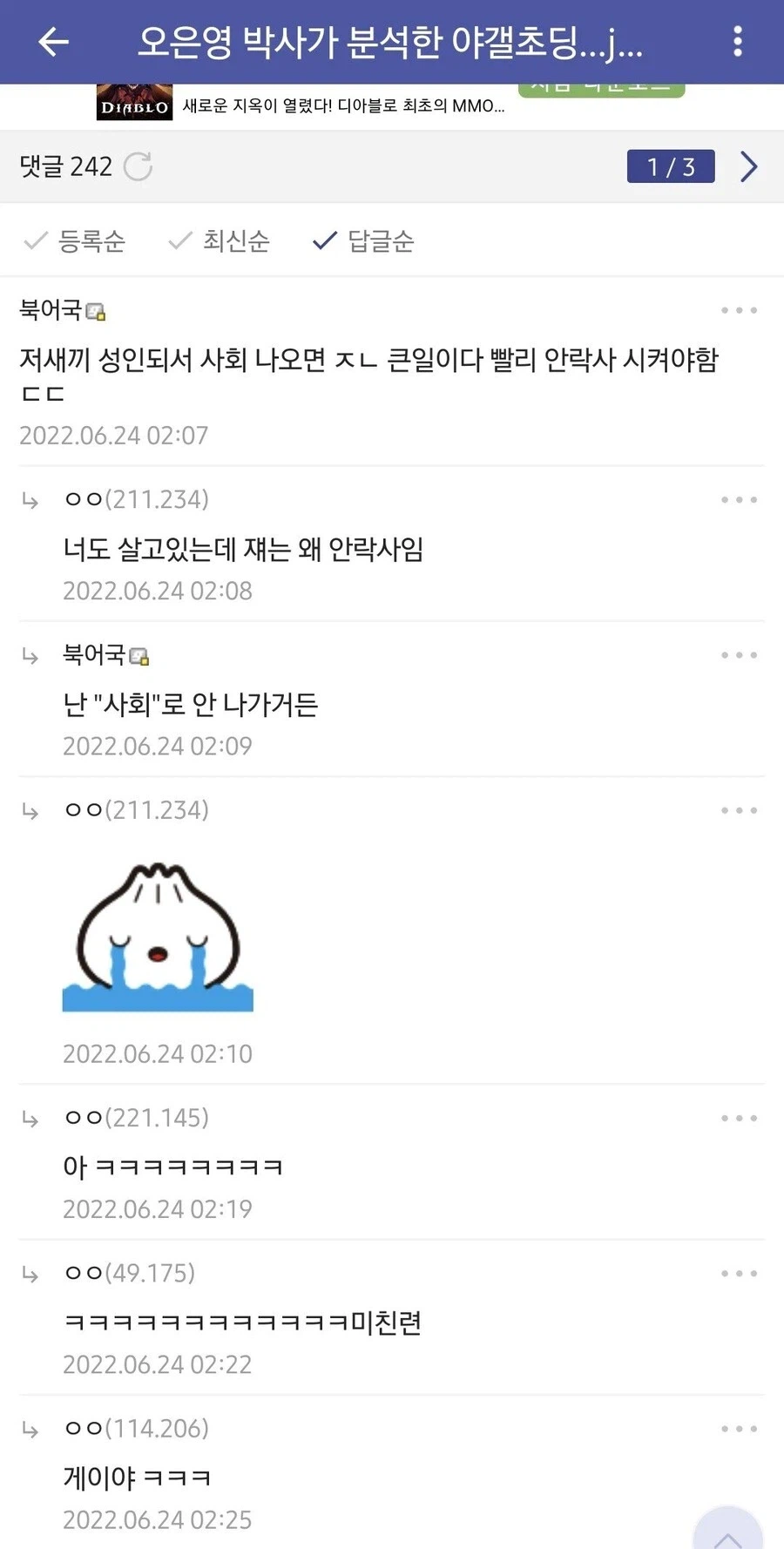This screenshot has width=784, height=1549.
Task: Go to the next comment page
Action: point(747,166)
